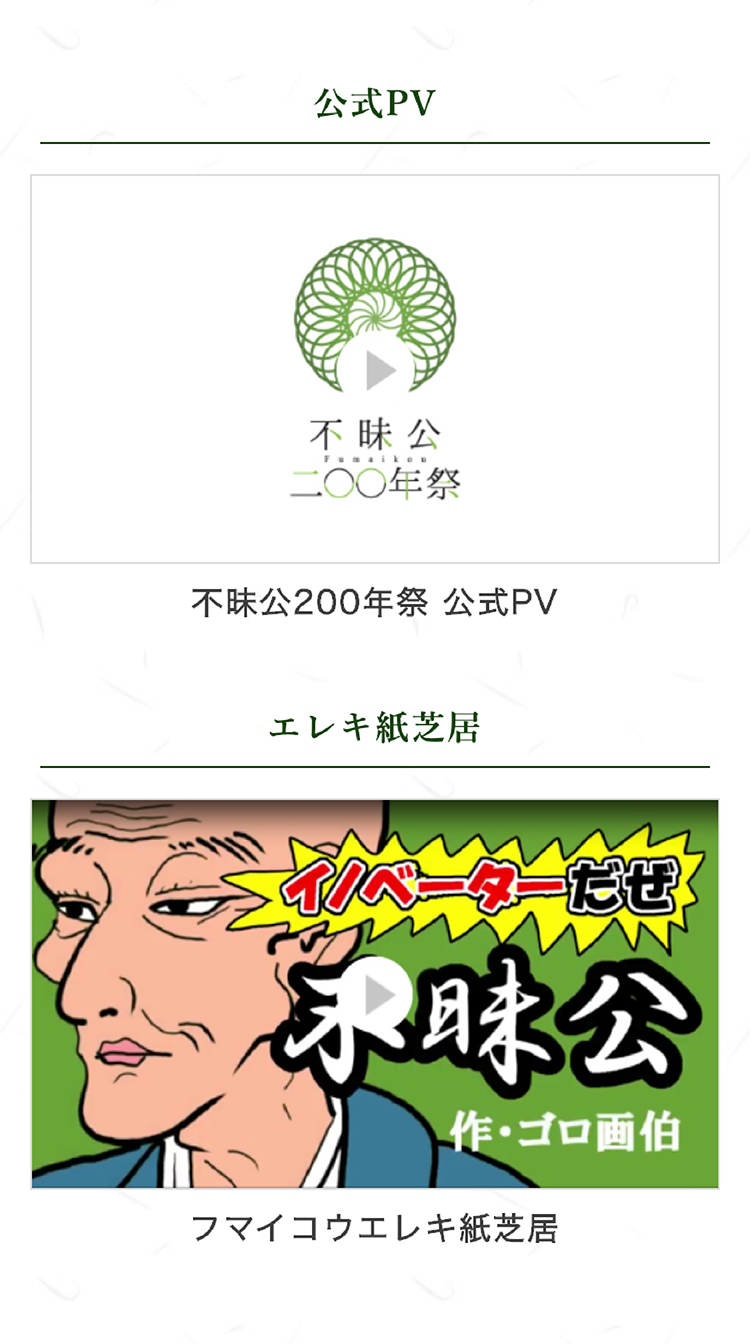Play the 不昧公200年祭 公式PV video

point(376,371)
